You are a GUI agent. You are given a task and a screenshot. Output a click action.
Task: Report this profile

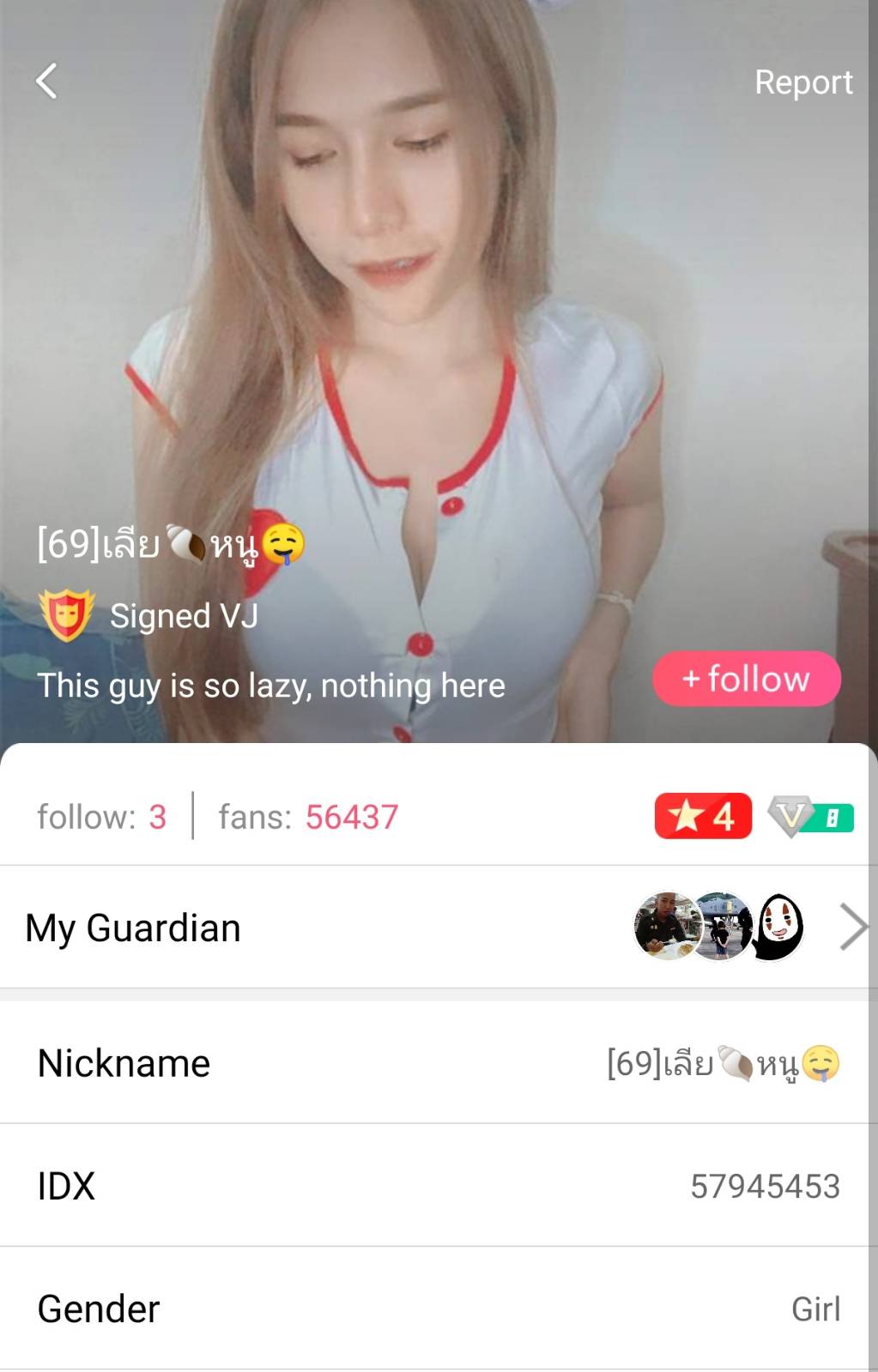(802, 82)
